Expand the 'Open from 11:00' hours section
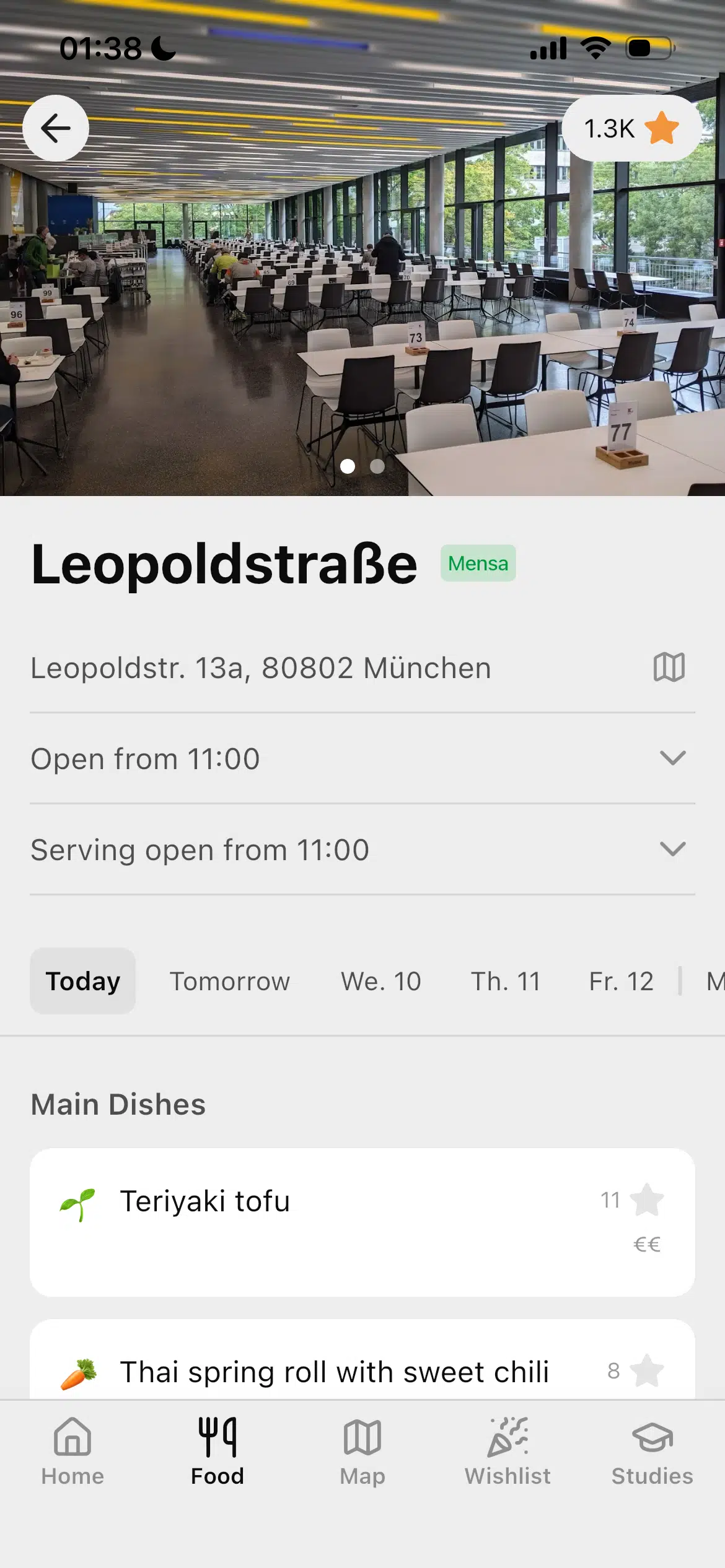The image size is (725, 1568). [x=672, y=758]
